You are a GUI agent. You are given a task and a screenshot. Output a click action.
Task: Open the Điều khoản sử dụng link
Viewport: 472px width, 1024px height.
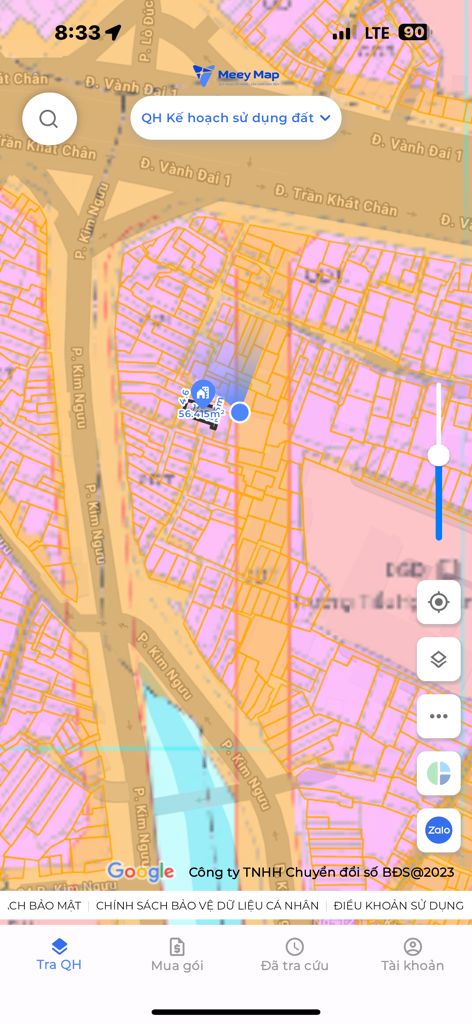coord(398,906)
